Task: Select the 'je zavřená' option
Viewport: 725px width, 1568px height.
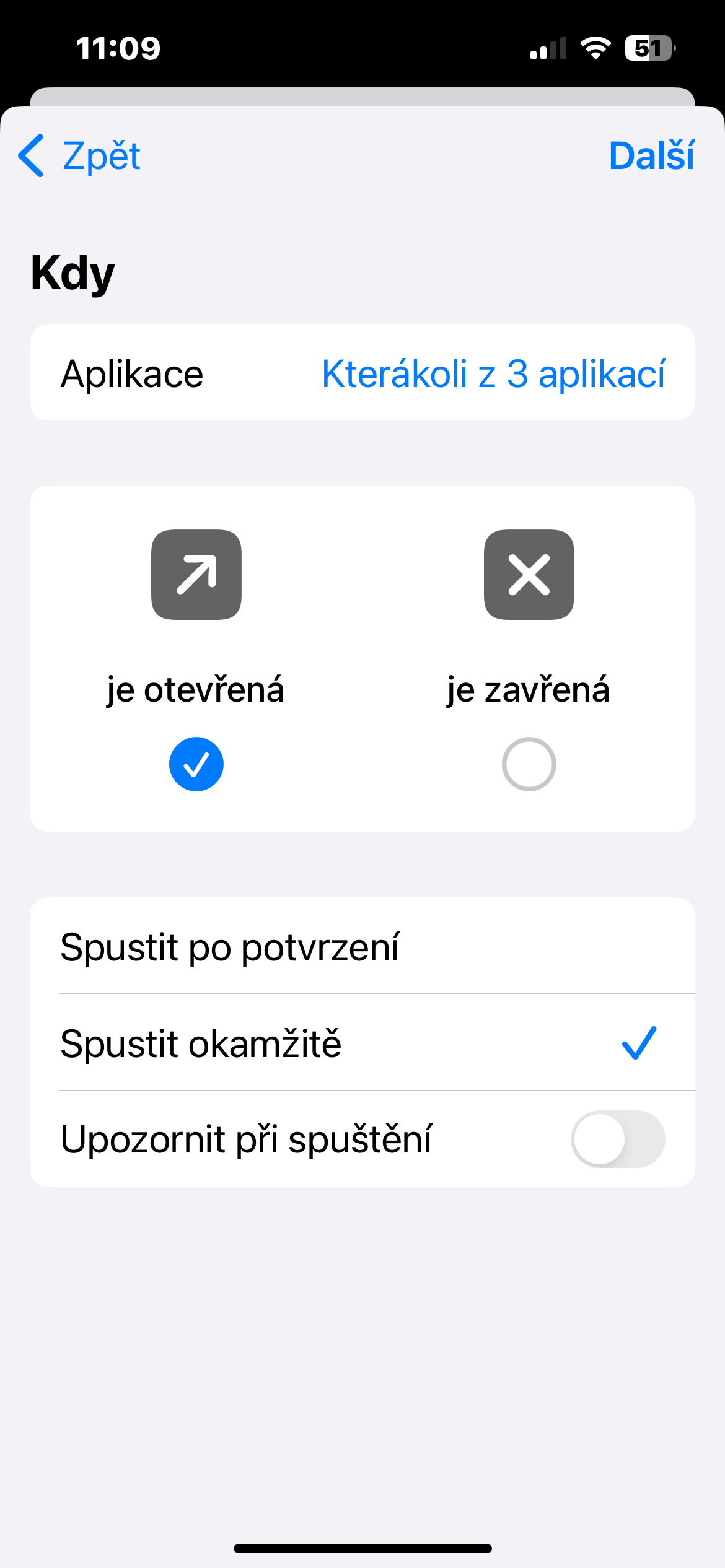Action: [529, 763]
